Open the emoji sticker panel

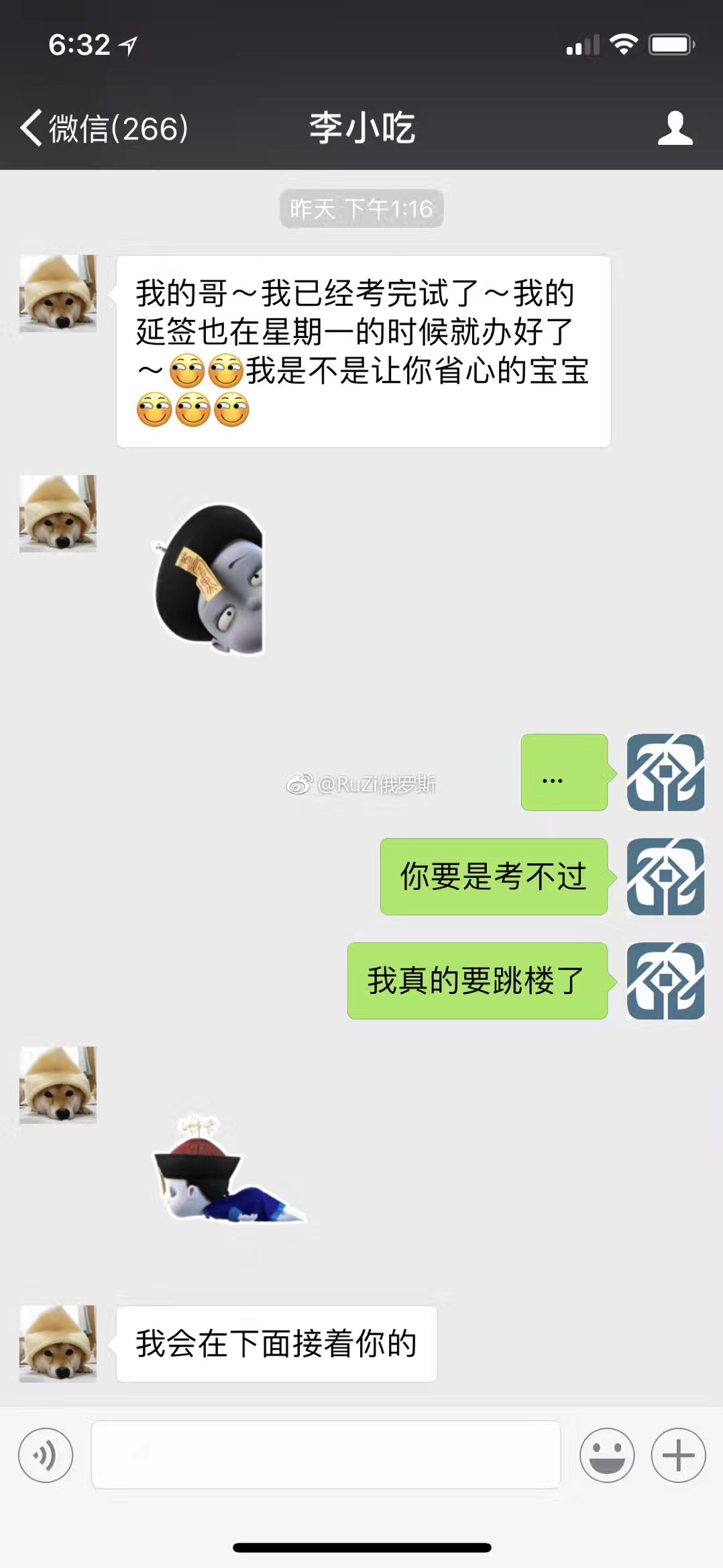607,1455
